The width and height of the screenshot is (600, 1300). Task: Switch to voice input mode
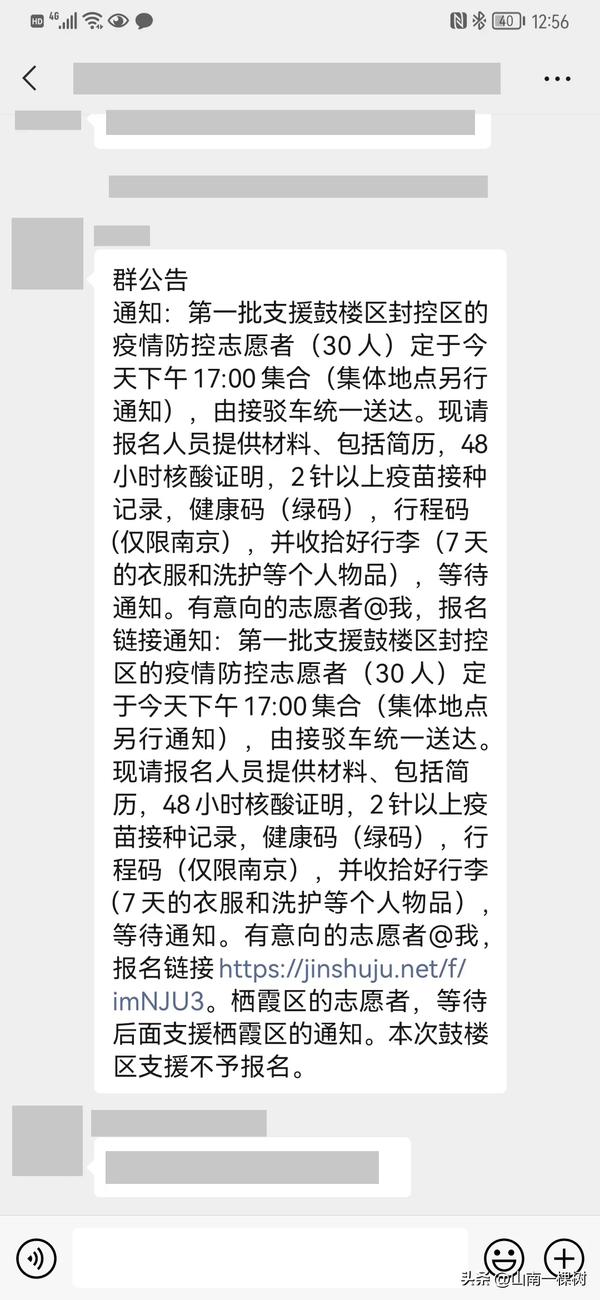click(x=37, y=1257)
